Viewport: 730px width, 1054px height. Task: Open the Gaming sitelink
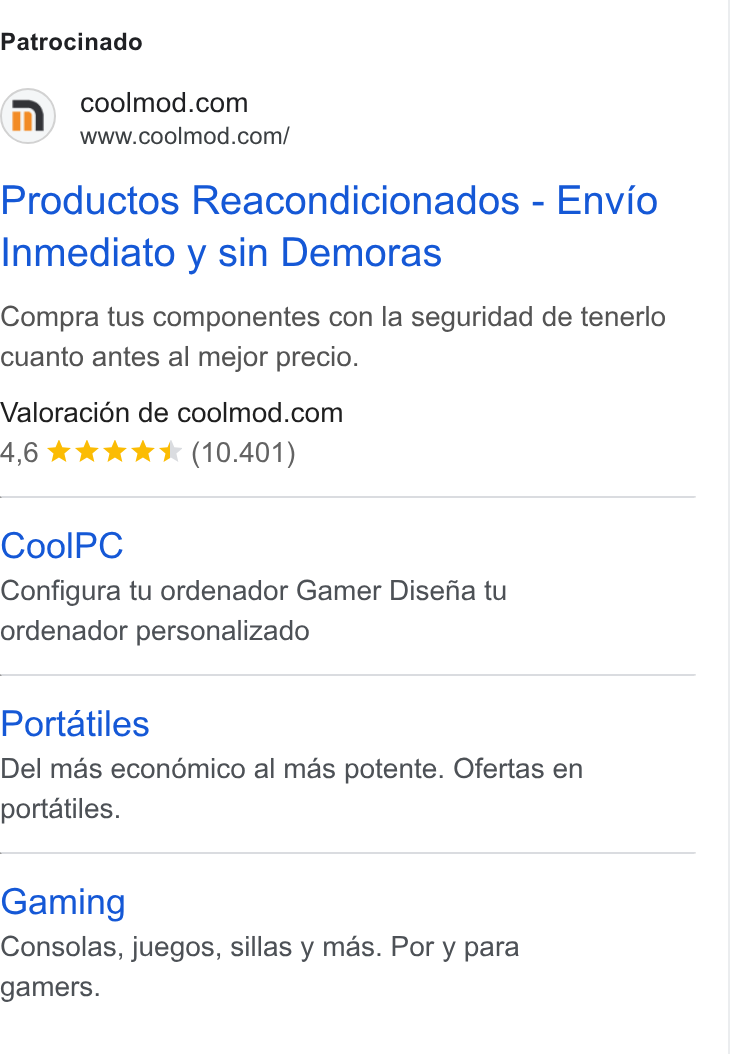pos(63,902)
